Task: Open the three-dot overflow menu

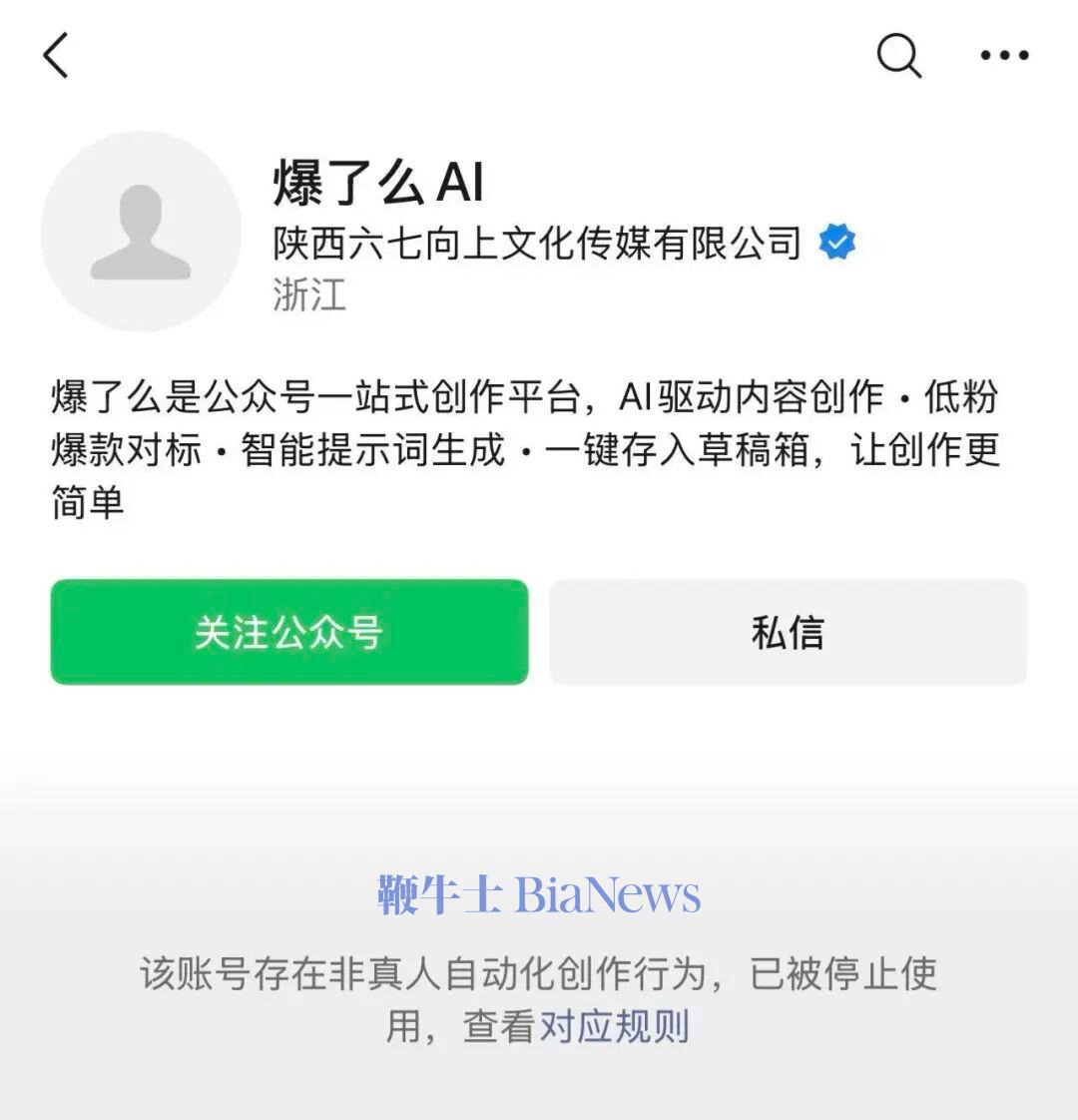Action: click(x=1004, y=56)
